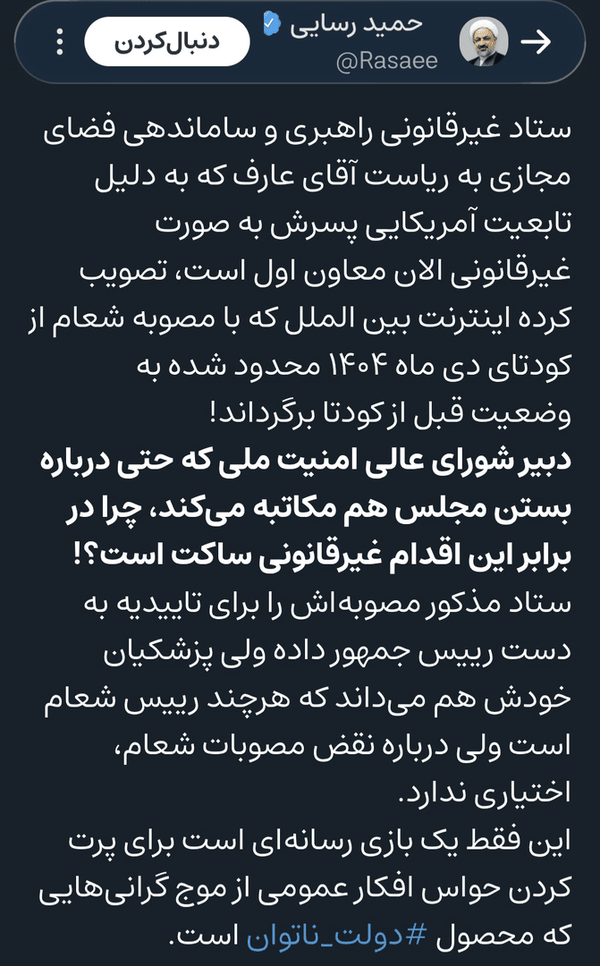The width and height of the screenshot is (600, 966).
Task: Follow the account with دنبال‌کردن button
Action: click(x=167, y=42)
